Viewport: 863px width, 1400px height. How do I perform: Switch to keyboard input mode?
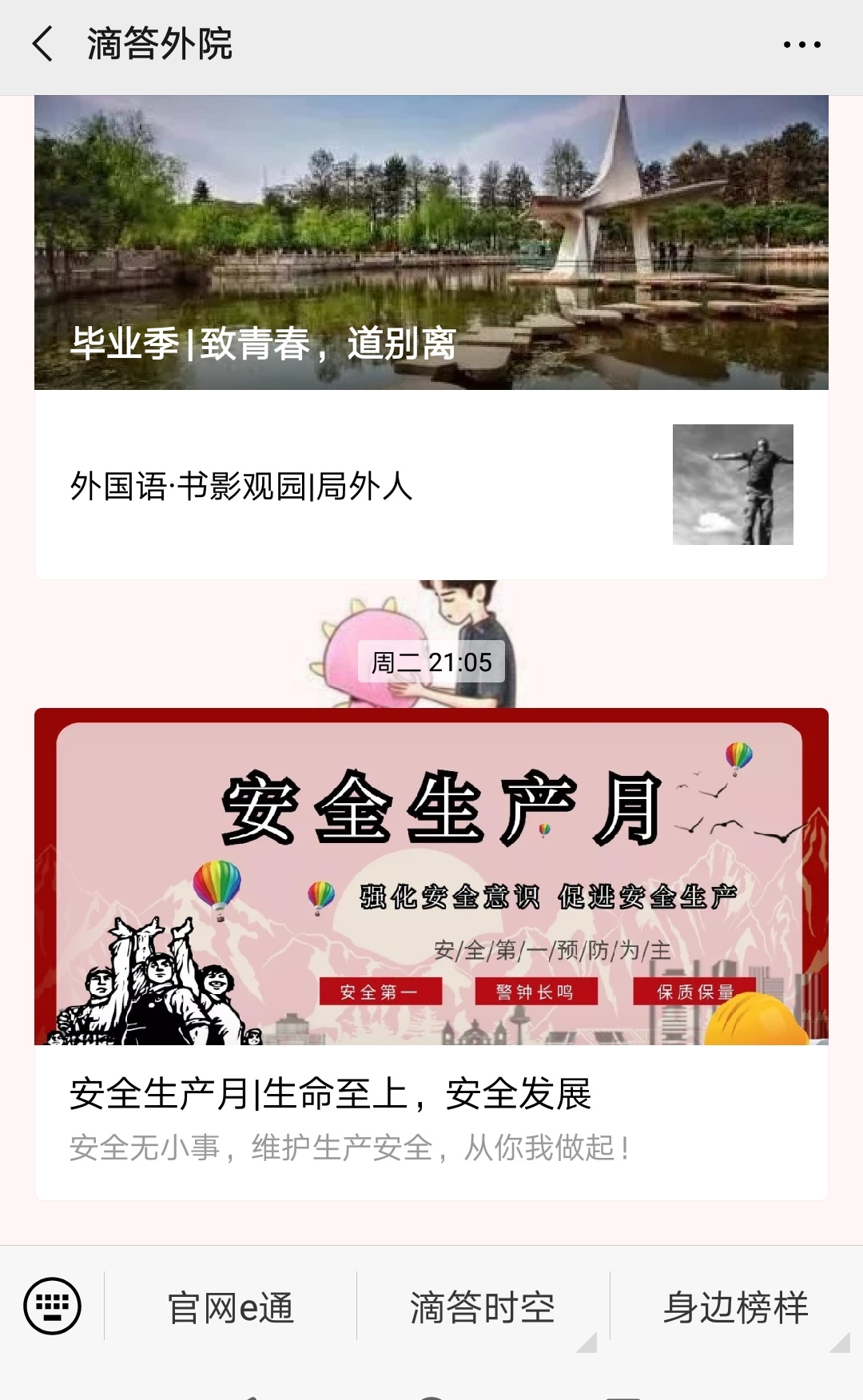[x=53, y=1307]
